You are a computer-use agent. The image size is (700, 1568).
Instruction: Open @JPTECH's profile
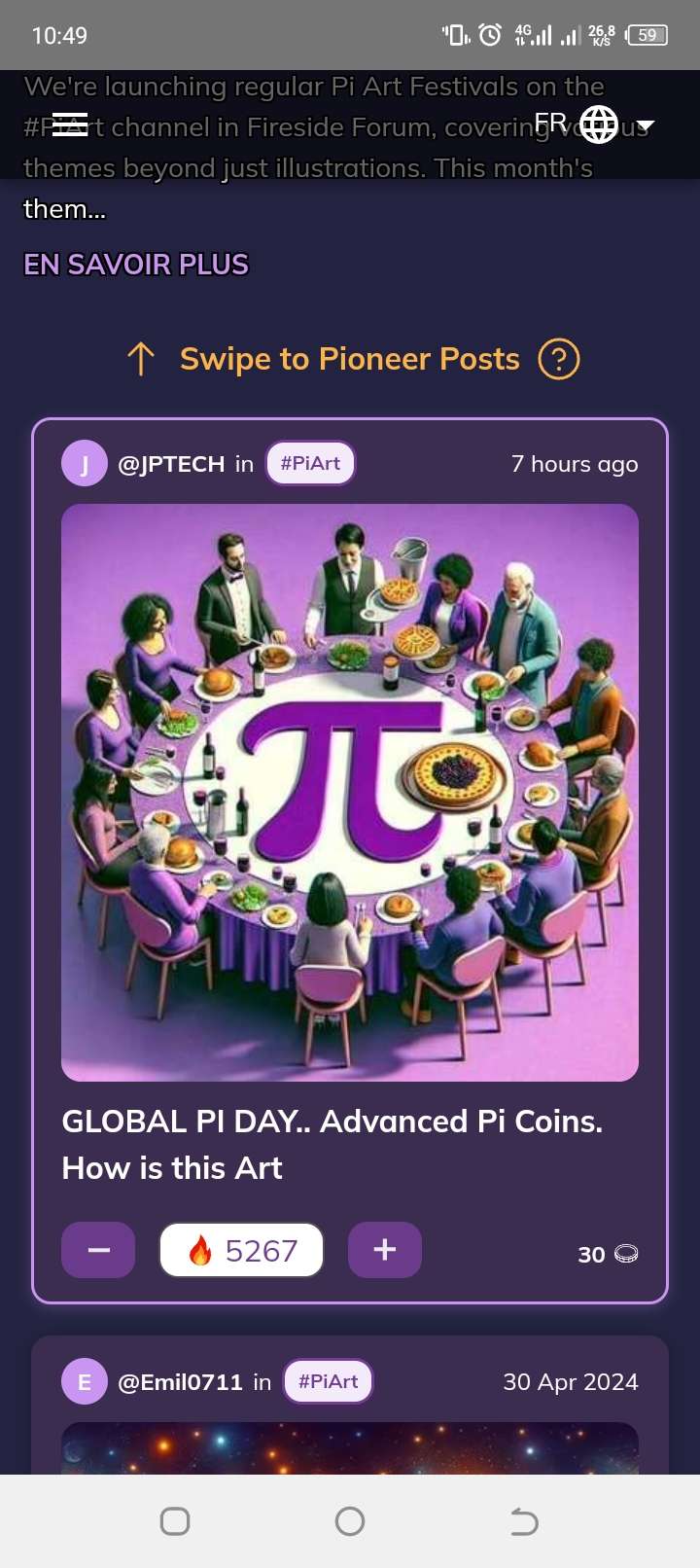(170, 464)
